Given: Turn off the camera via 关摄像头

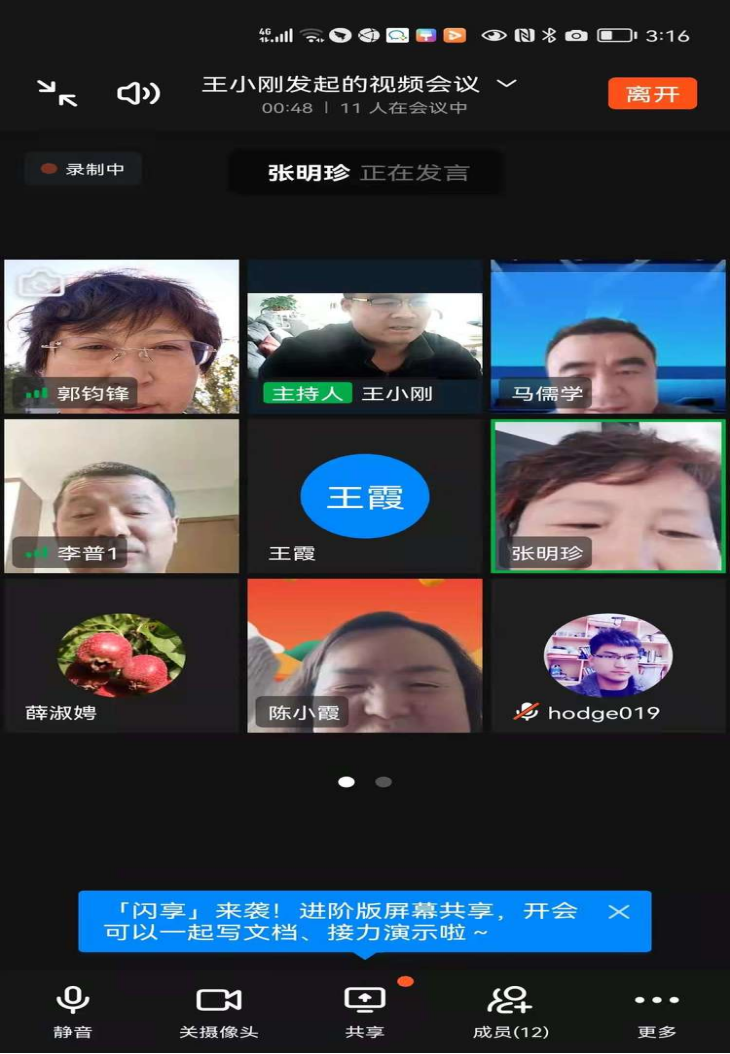Looking at the screenshot, I should (x=218, y=1006).
